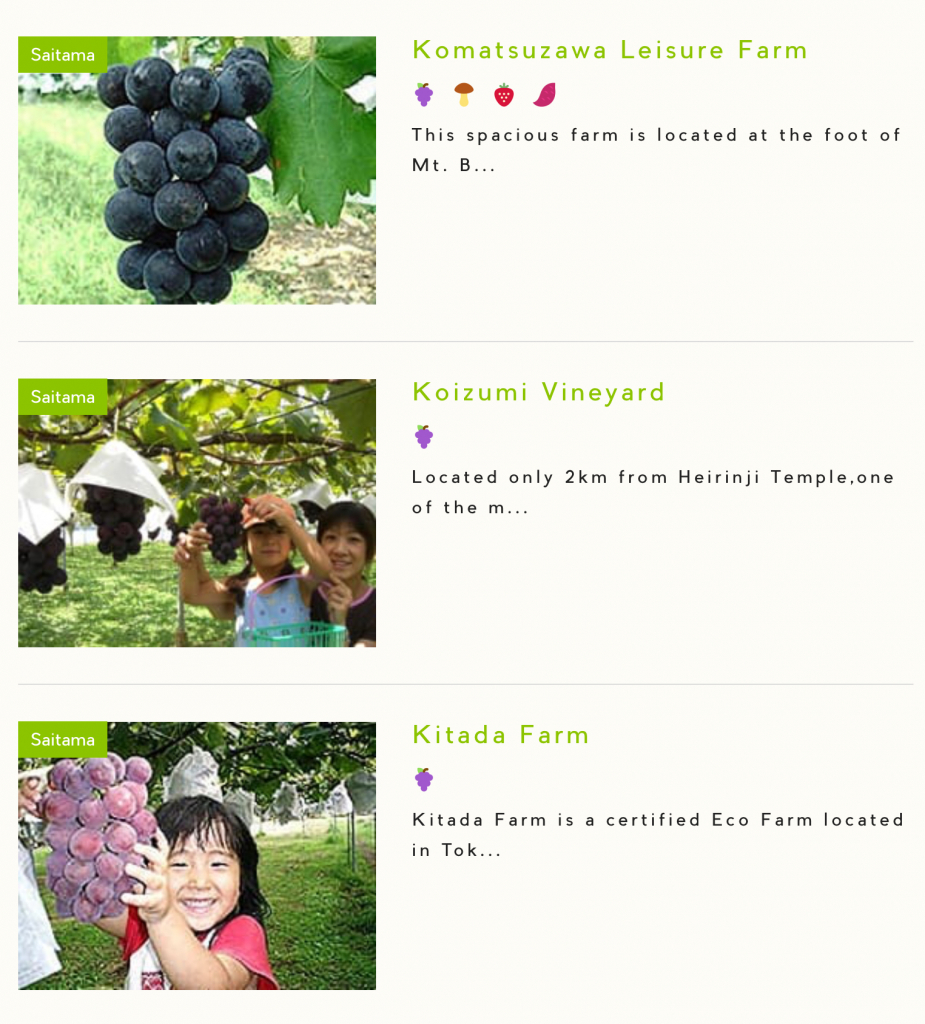Open the Kitada Farm photo tile
The image size is (925, 1024).
(x=197, y=856)
